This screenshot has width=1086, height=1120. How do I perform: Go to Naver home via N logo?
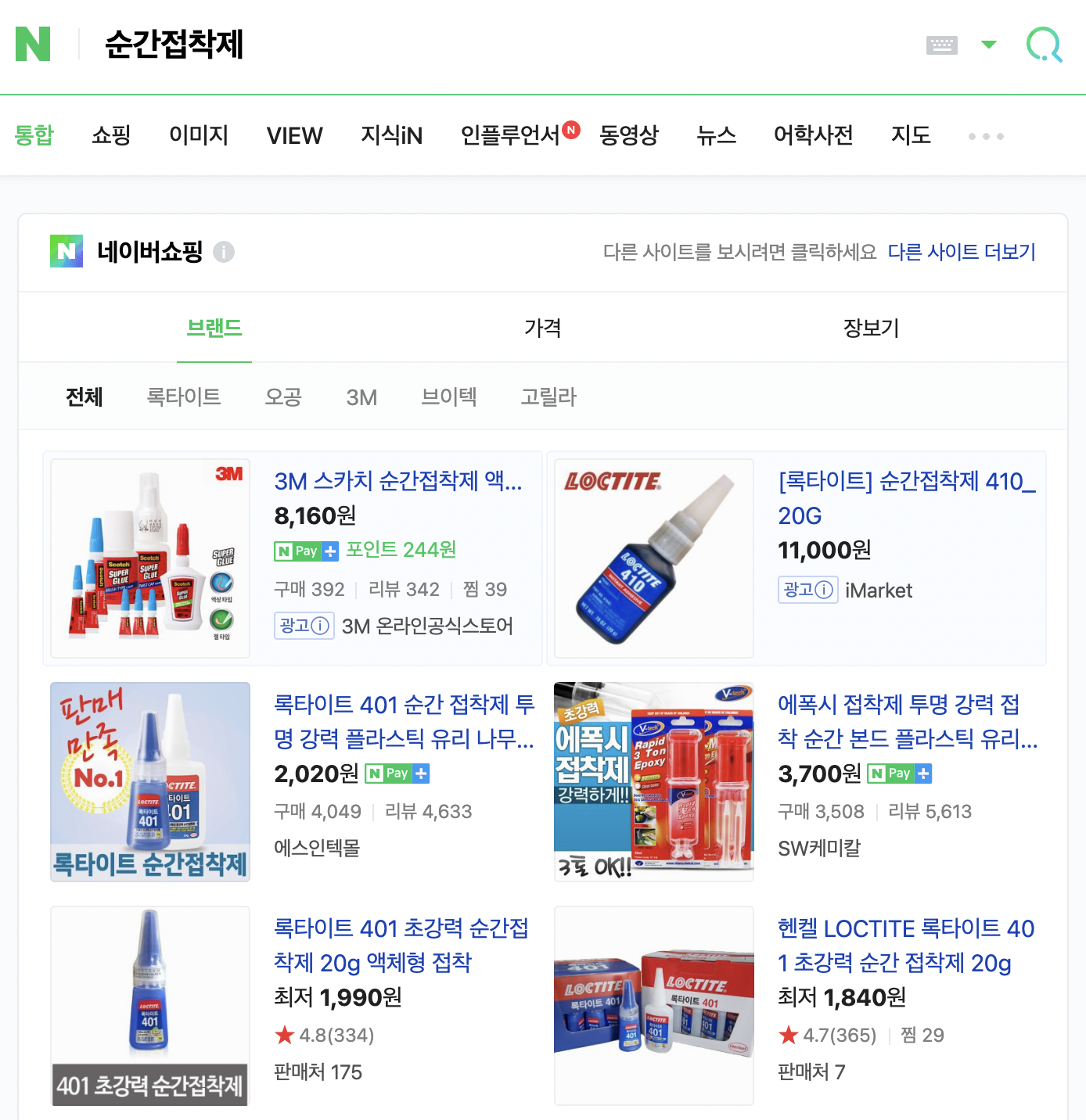(x=33, y=44)
